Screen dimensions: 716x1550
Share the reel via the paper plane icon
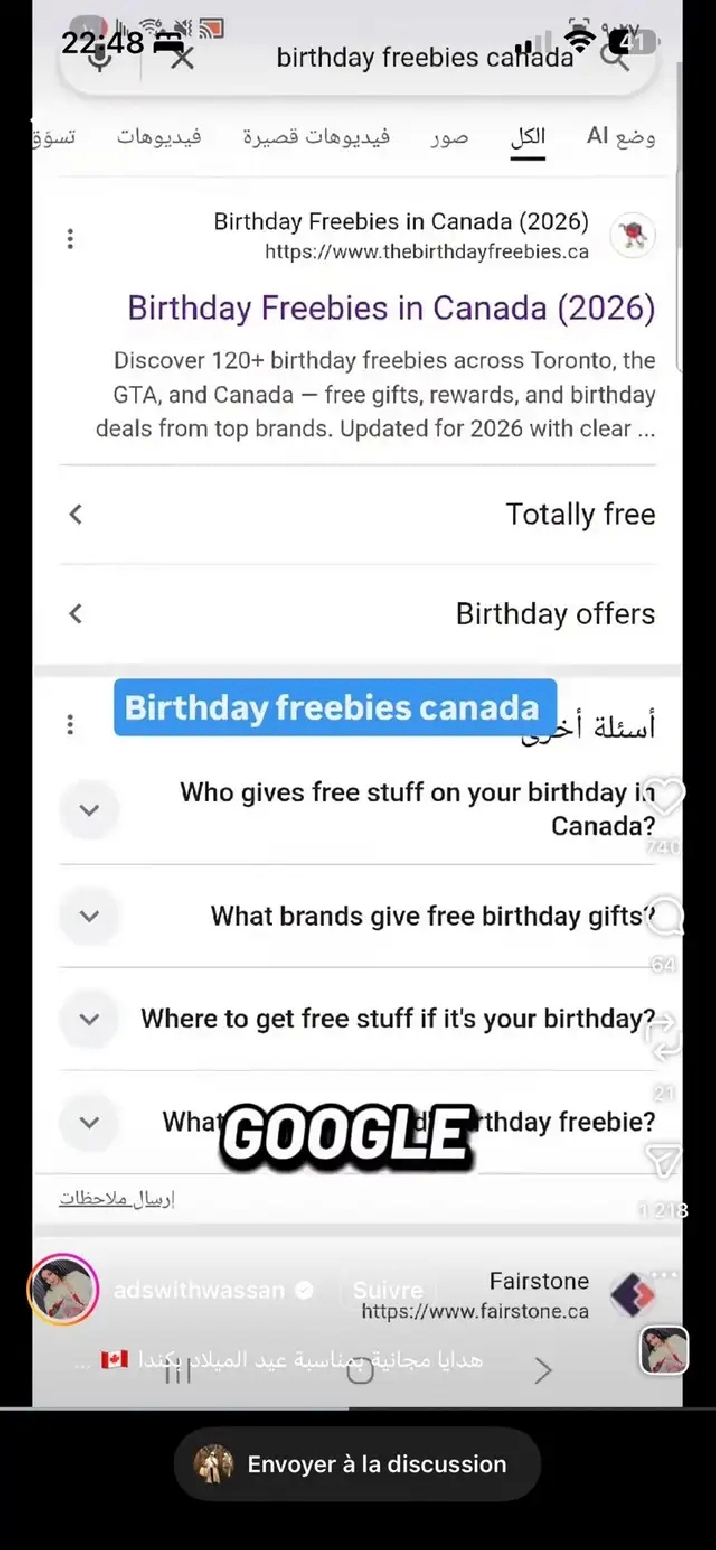click(x=664, y=1160)
